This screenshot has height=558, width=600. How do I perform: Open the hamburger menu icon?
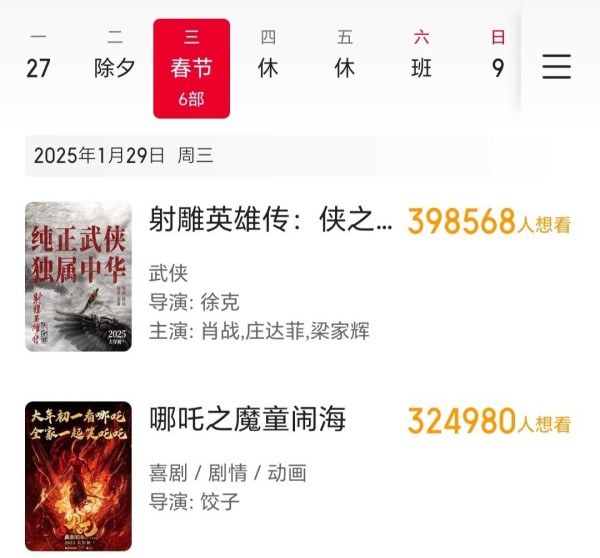(556, 66)
